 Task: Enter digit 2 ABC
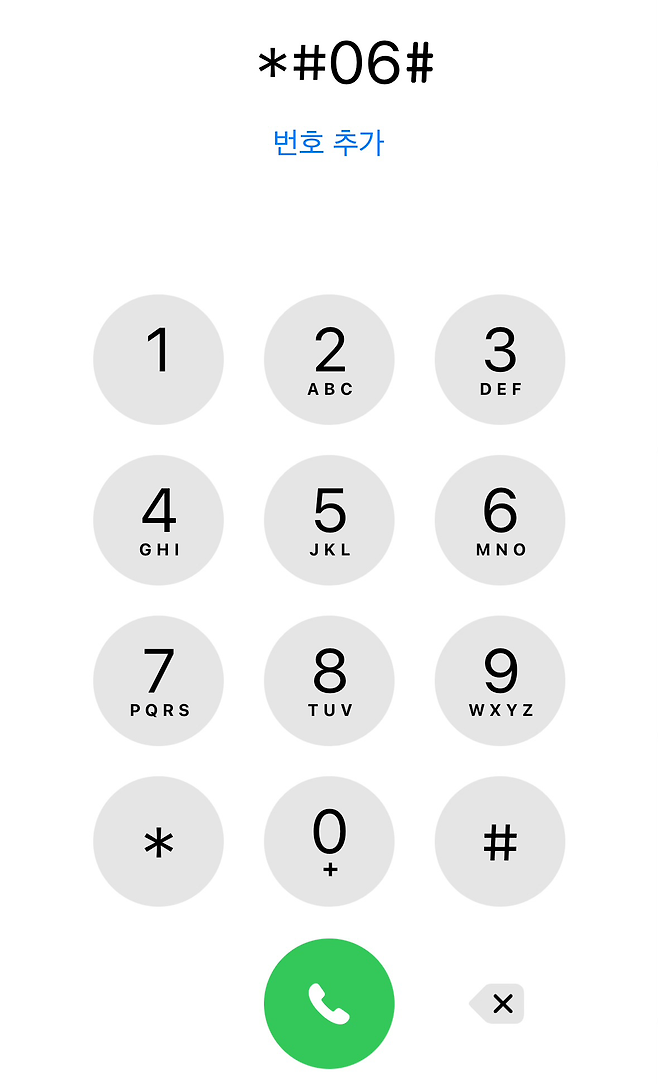[329, 359]
